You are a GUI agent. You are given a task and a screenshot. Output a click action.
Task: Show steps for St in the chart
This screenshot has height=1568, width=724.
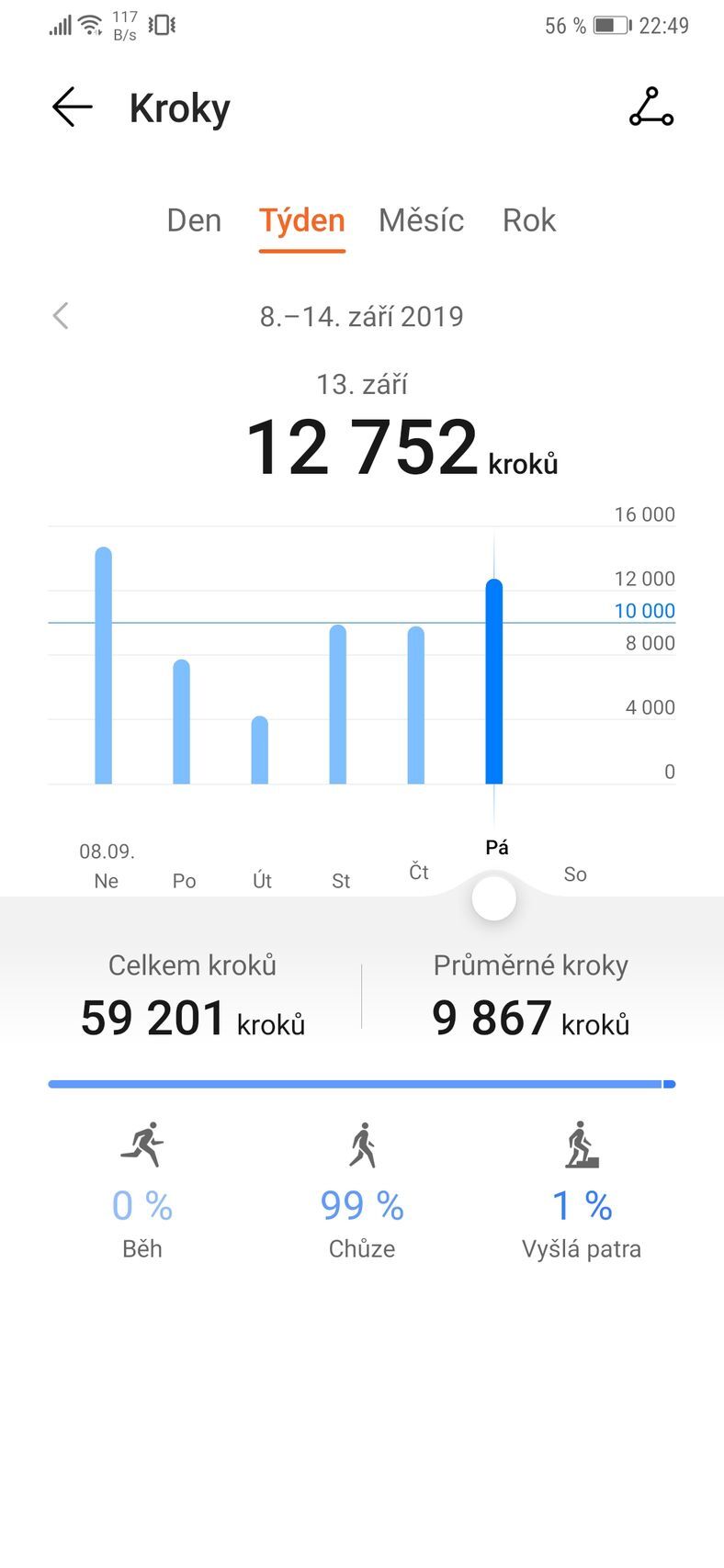pos(338,705)
